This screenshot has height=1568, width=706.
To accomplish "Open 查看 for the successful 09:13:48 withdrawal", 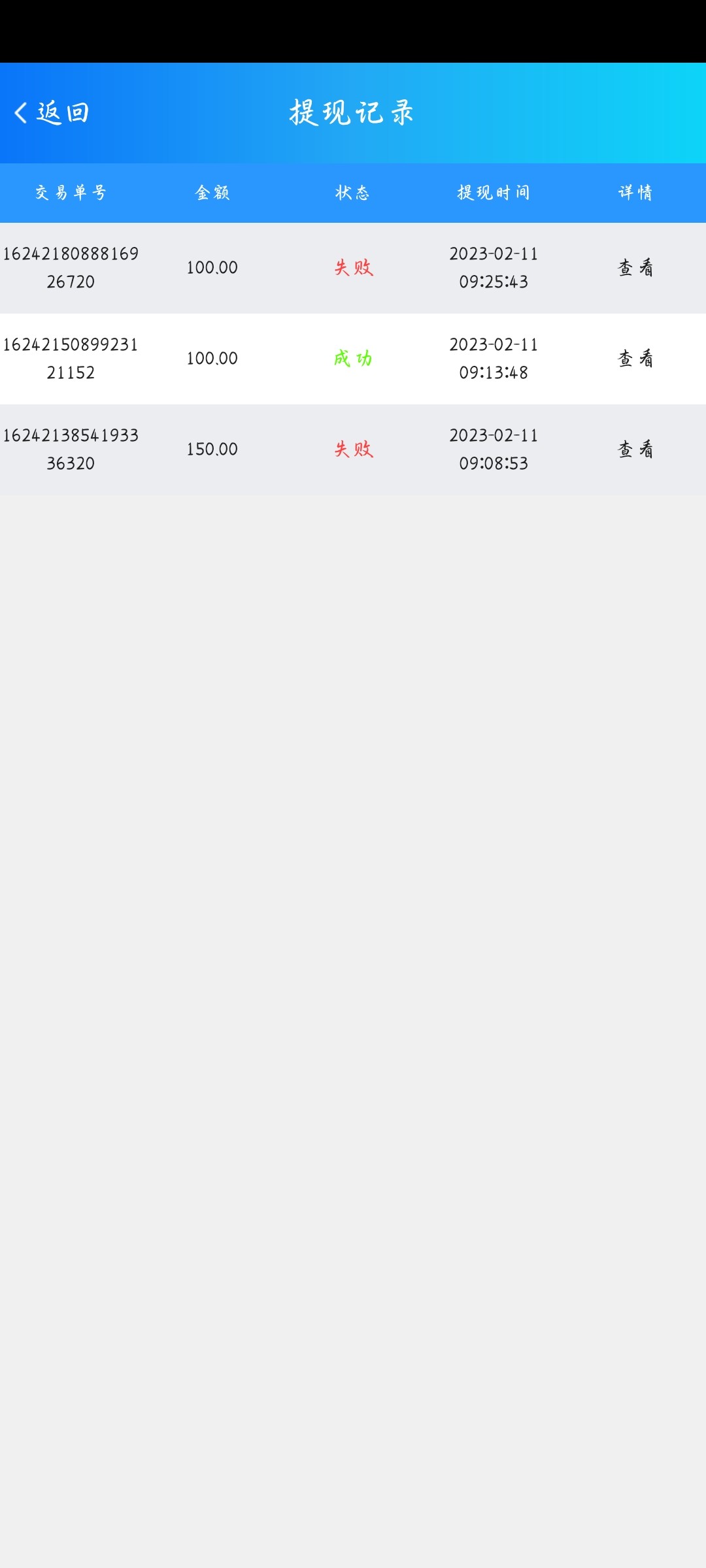I will (635, 359).
